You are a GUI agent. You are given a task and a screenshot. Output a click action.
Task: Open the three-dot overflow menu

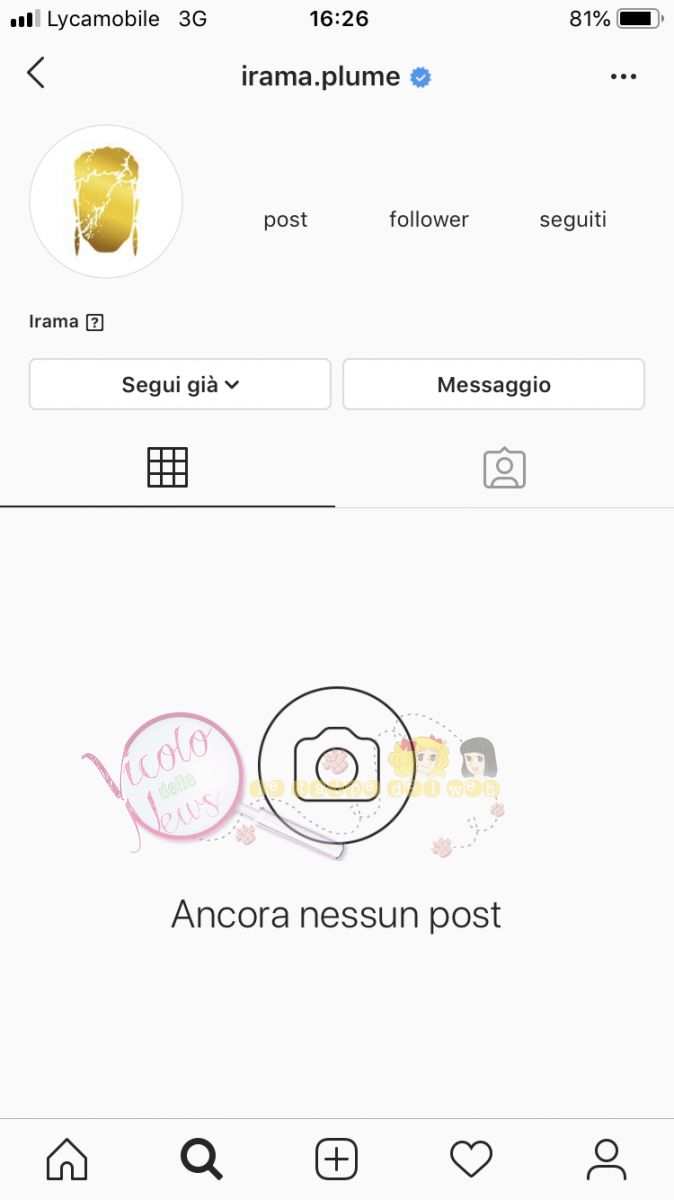pyautogui.click(x=623, y=77)
